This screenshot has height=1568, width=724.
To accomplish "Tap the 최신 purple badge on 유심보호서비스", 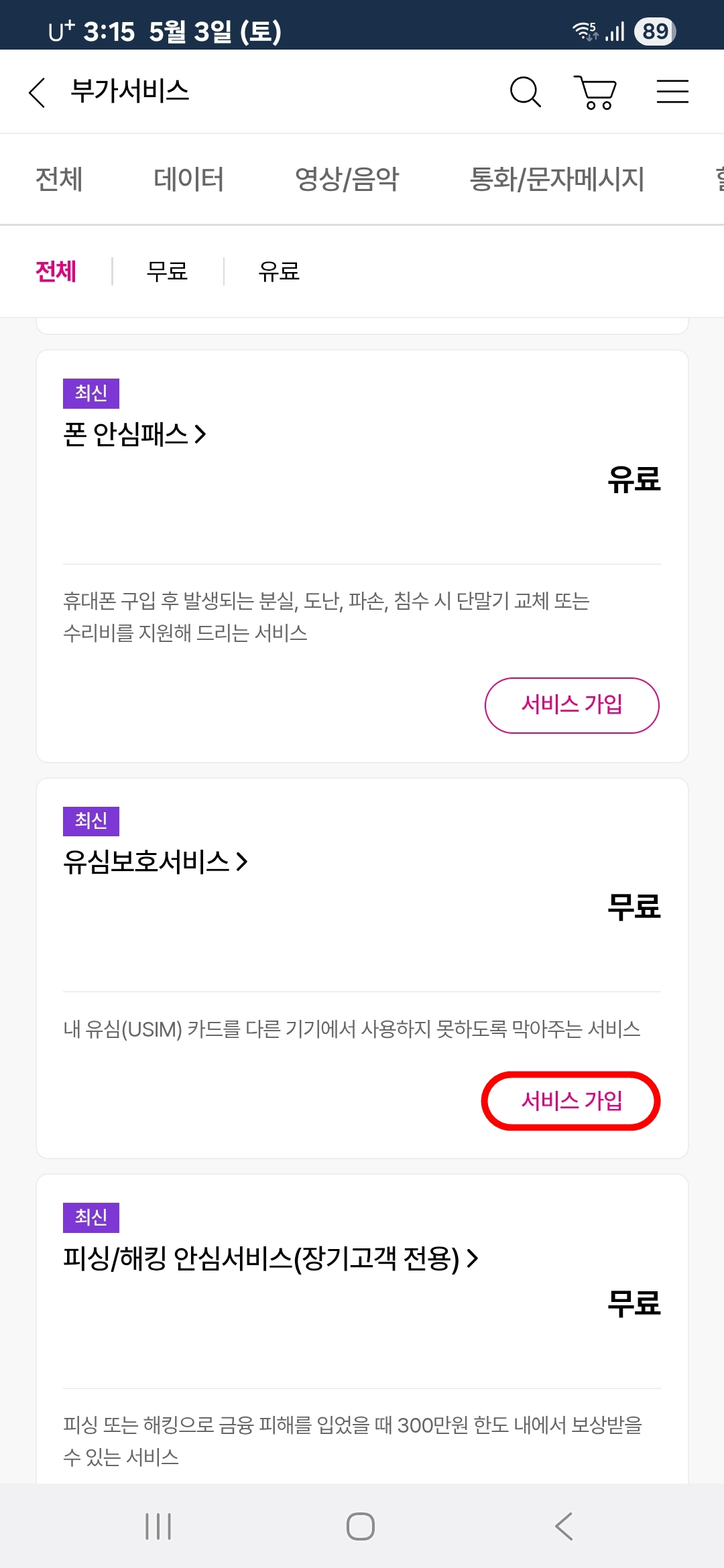I will (91, 822).
